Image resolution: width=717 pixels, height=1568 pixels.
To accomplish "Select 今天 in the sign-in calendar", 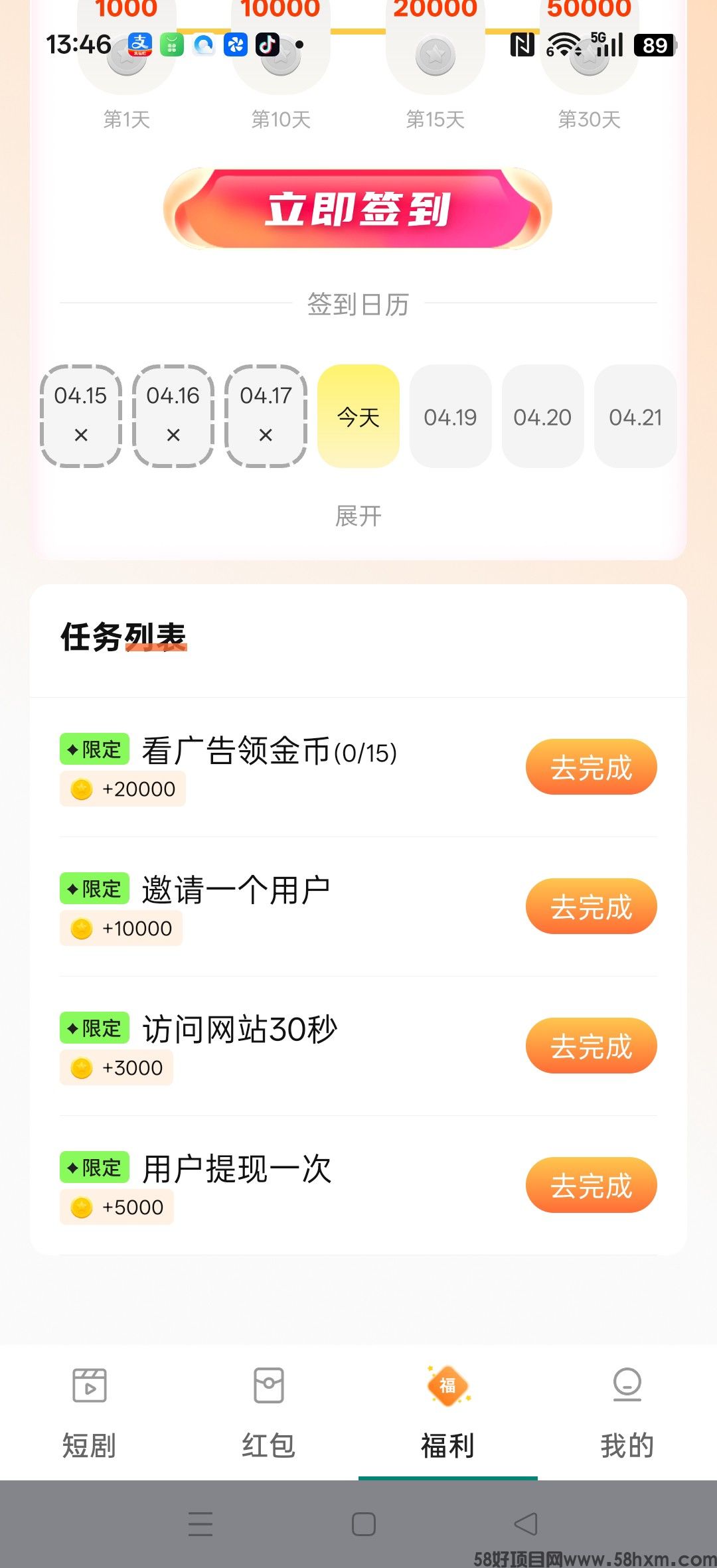I will [x=358, y=416].
